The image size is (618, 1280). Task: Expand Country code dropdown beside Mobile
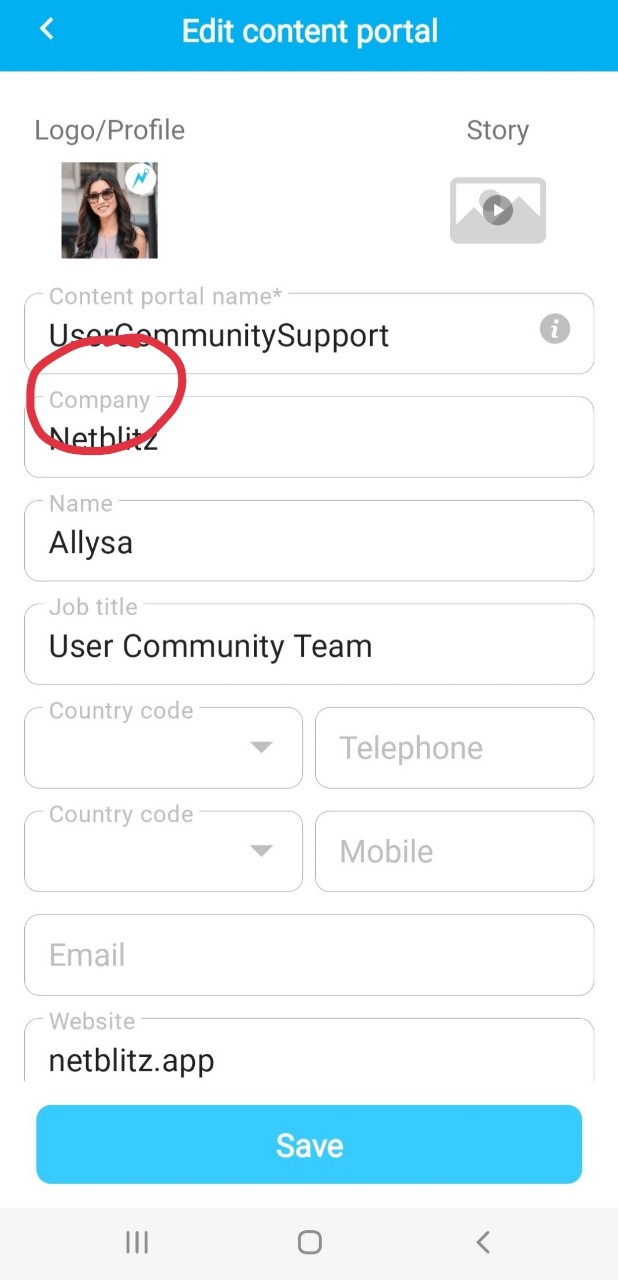pyautogui.click(x=163, y=852)
